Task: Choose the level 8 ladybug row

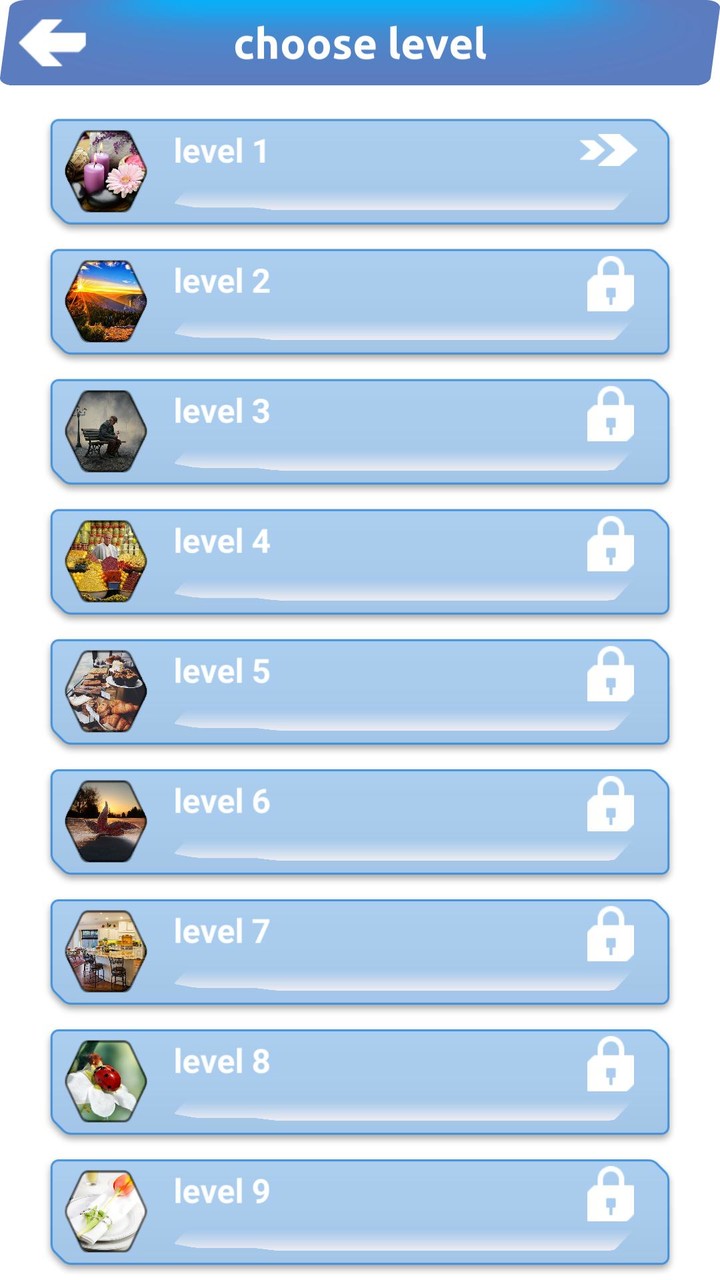Action: (360, 1081)
